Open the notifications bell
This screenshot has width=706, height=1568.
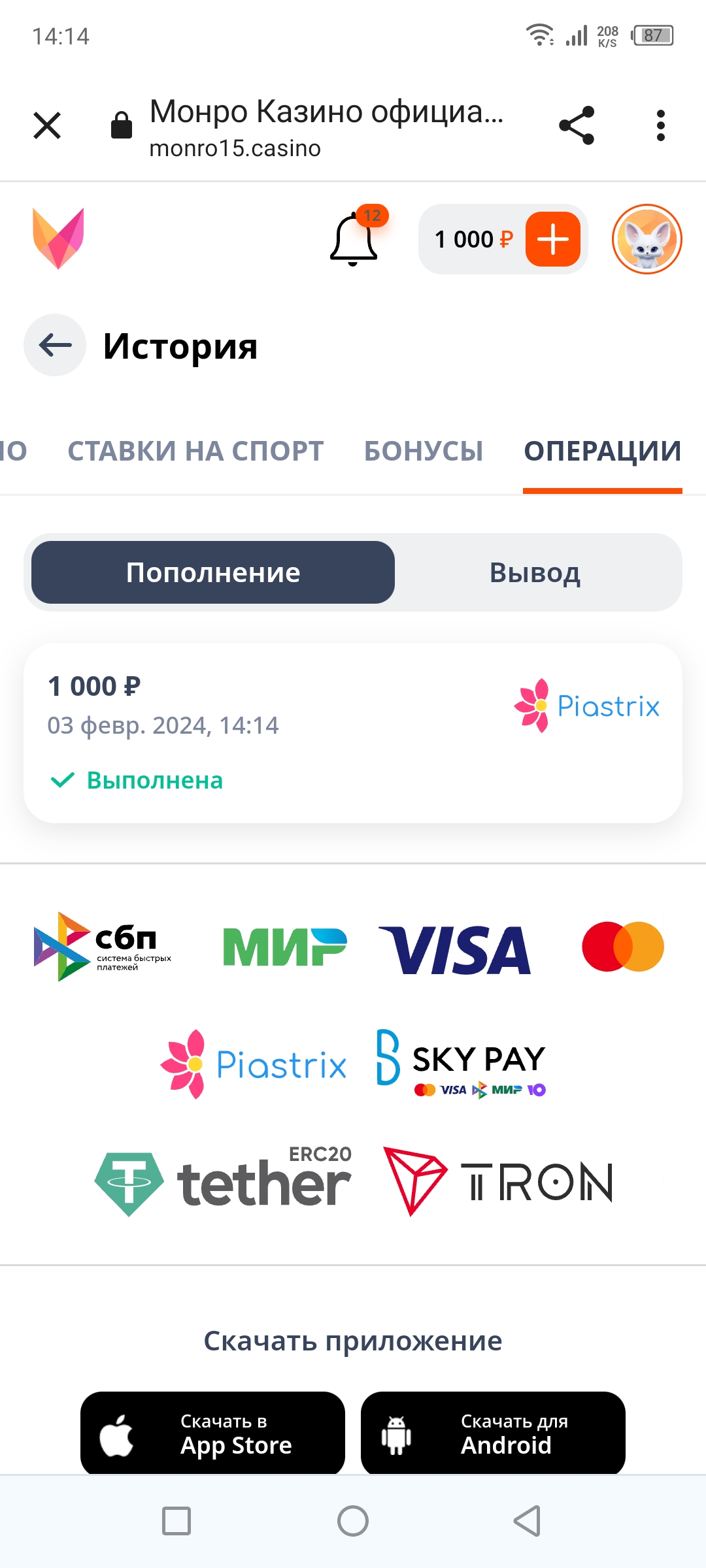point(354,240)
